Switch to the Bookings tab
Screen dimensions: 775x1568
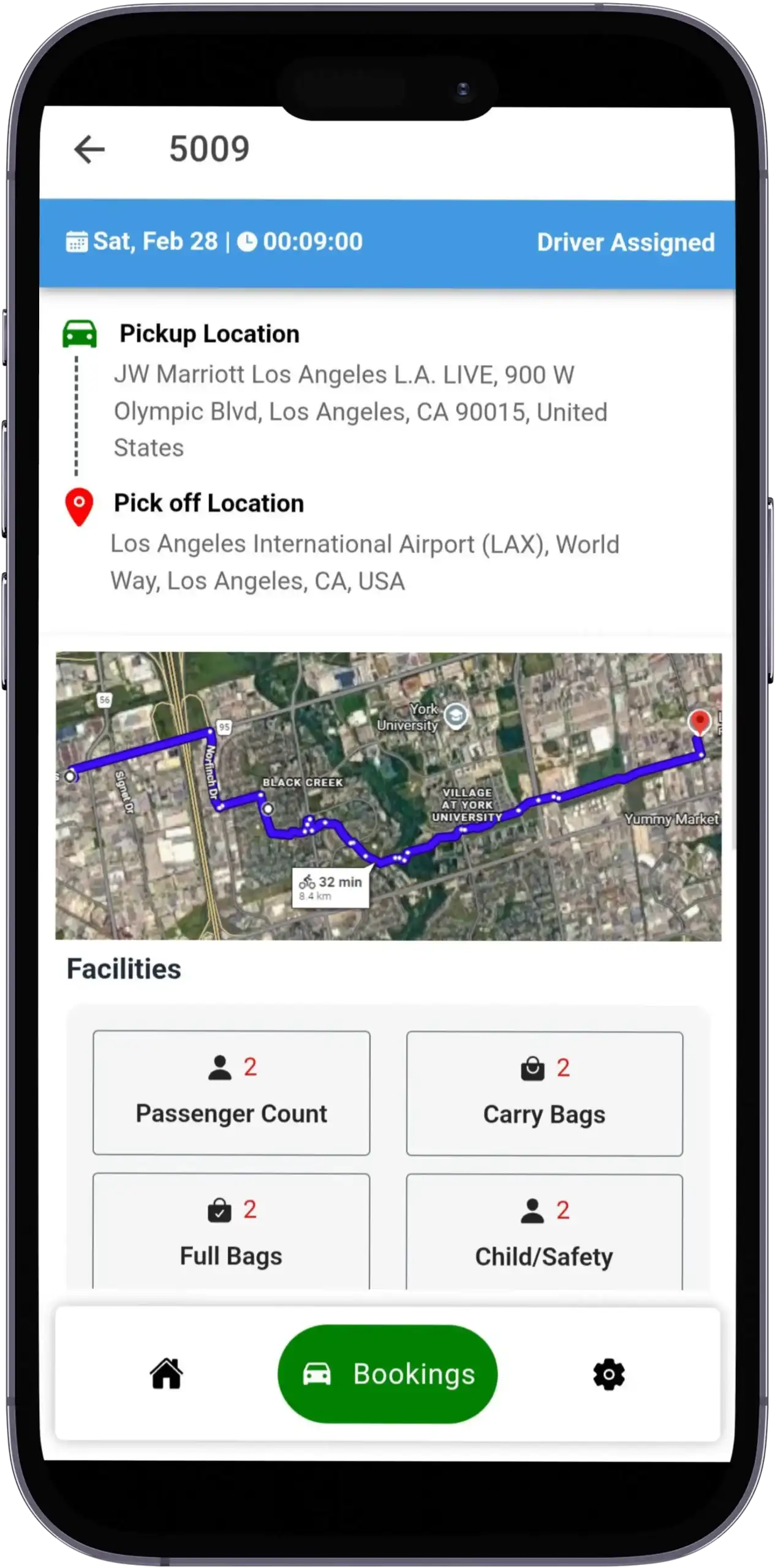pyautogui.click(x=387, y=1374)
